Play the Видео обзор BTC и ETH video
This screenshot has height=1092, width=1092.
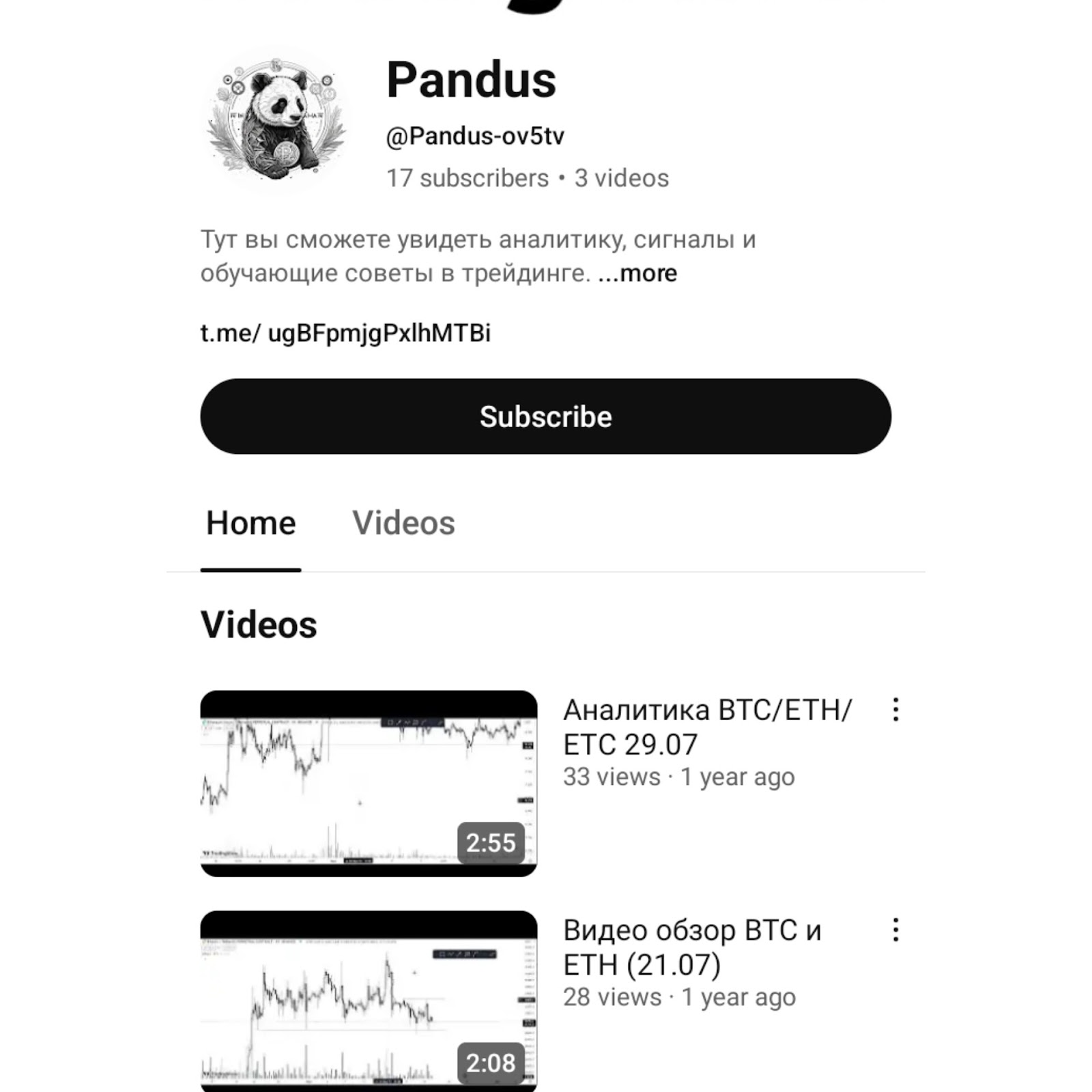(x=369, y=1000)
